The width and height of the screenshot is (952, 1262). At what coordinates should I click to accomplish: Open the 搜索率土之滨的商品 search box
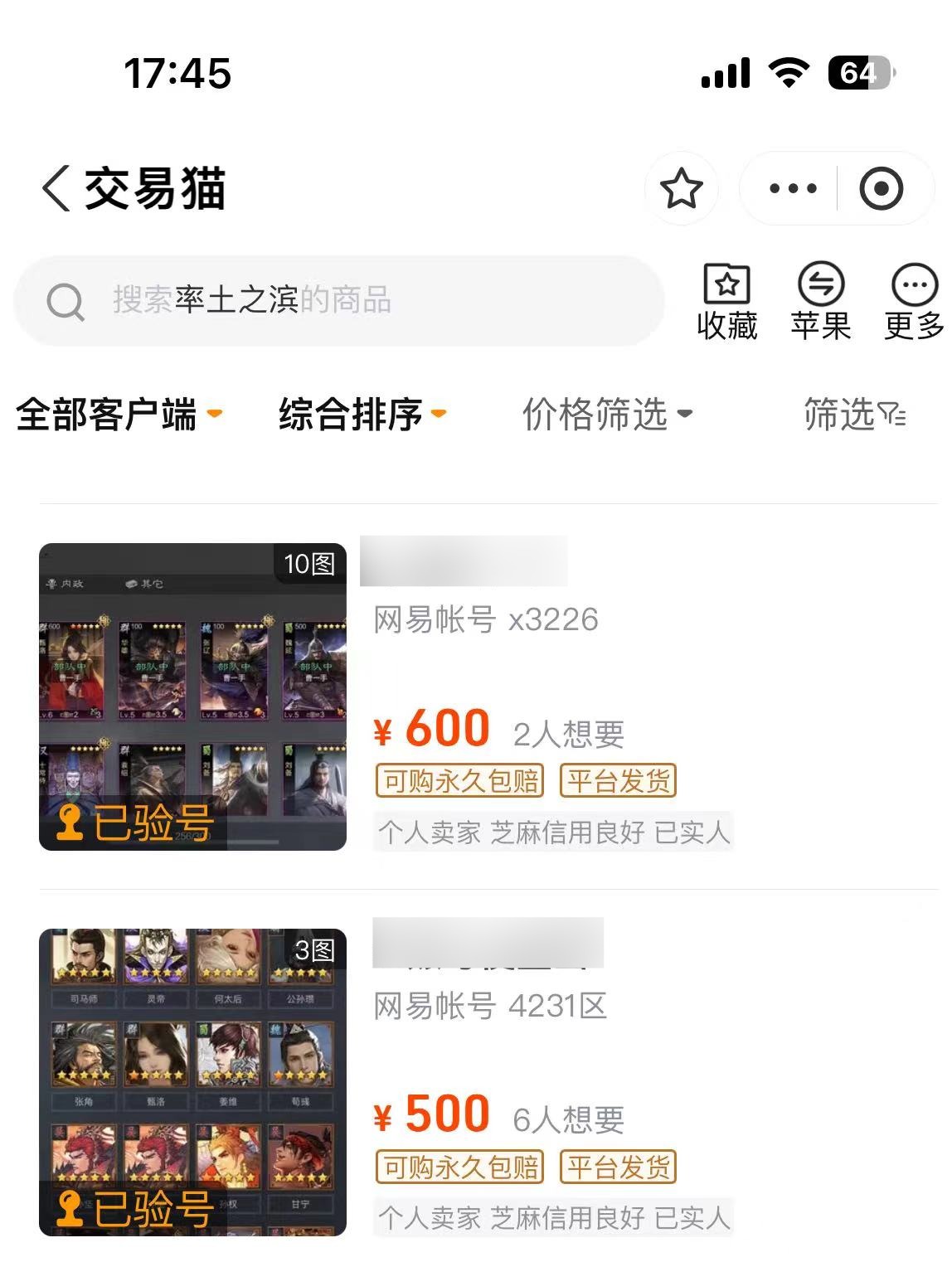340,300
